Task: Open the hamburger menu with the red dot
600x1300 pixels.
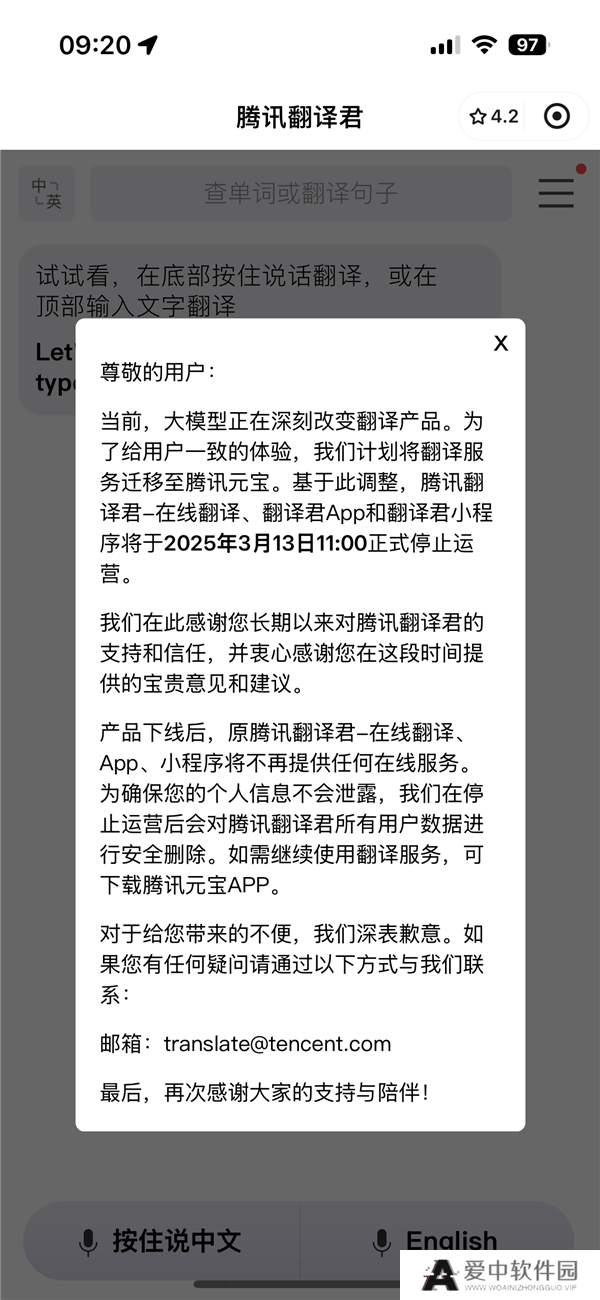Action: [556, 192]
